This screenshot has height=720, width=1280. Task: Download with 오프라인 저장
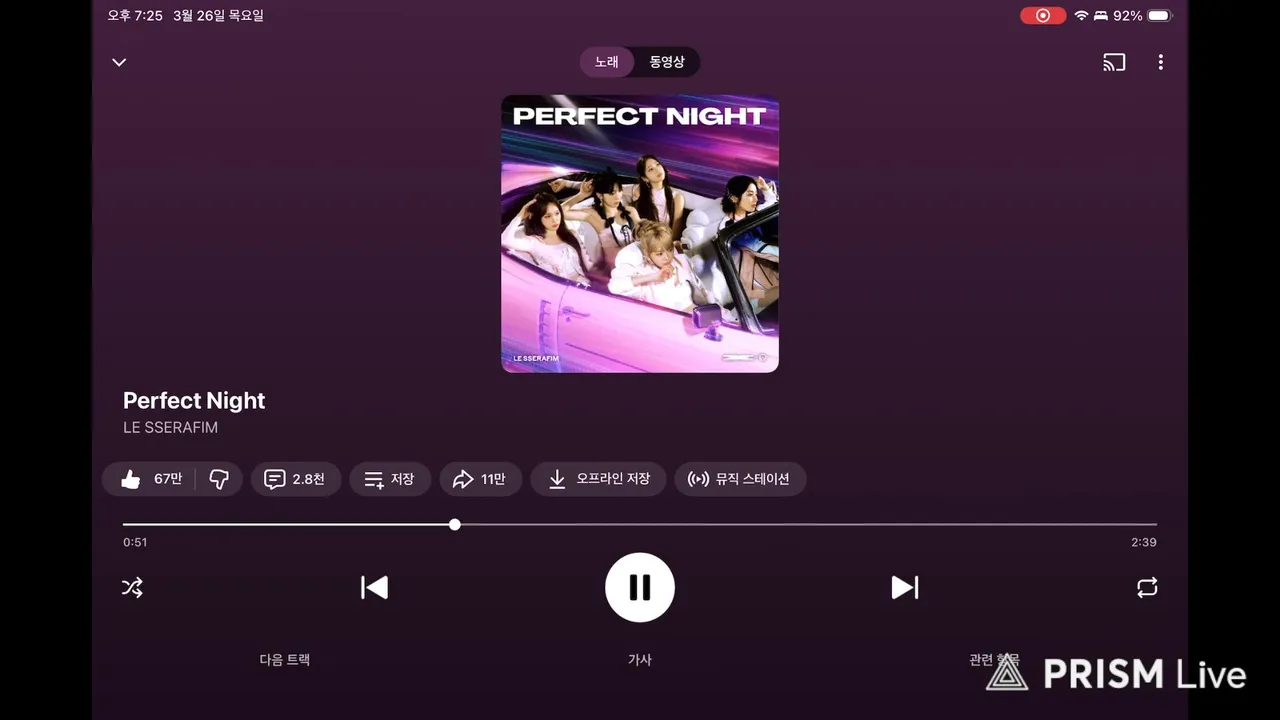(598, 479)
